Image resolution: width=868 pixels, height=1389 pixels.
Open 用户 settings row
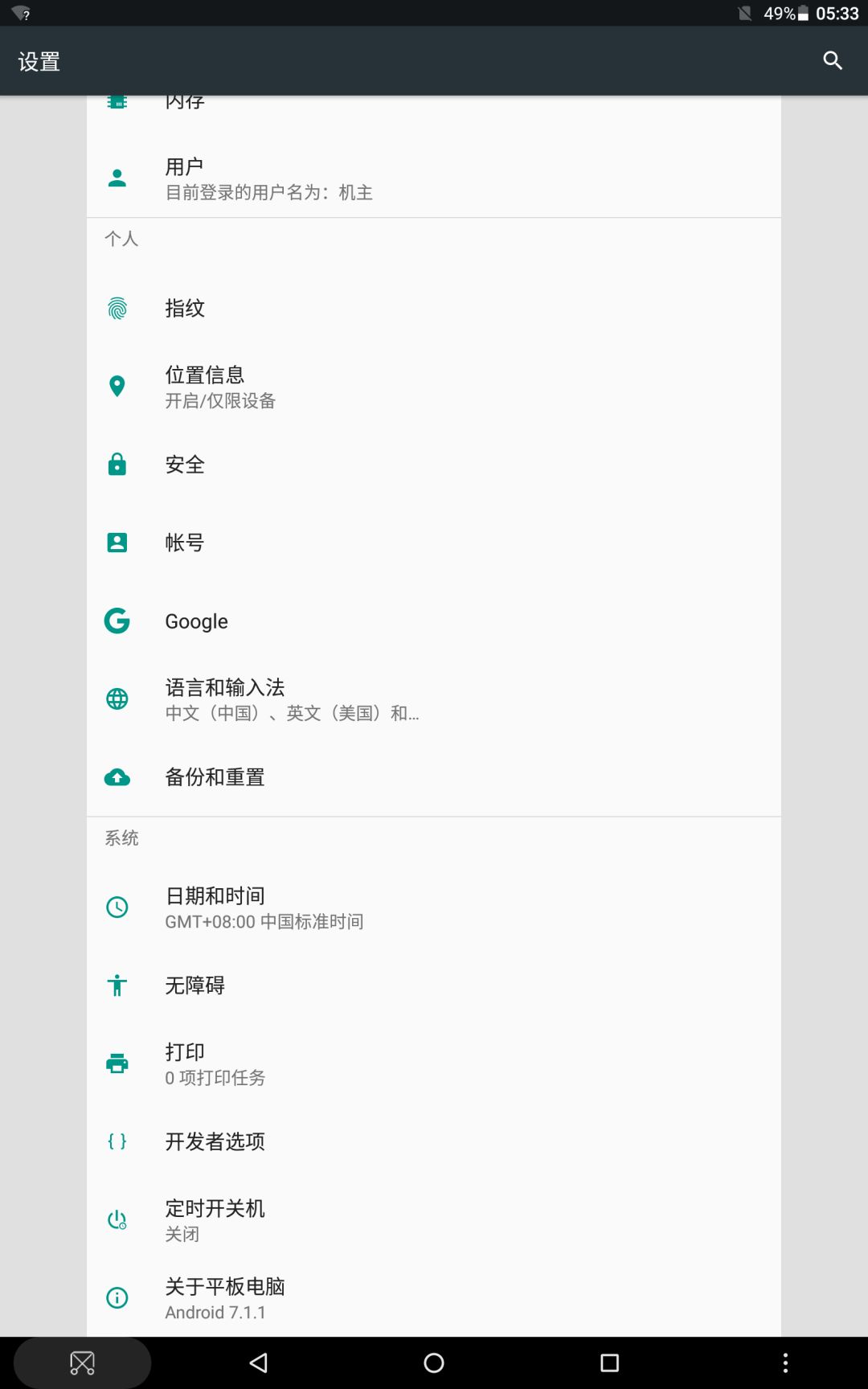coord(434,177)
